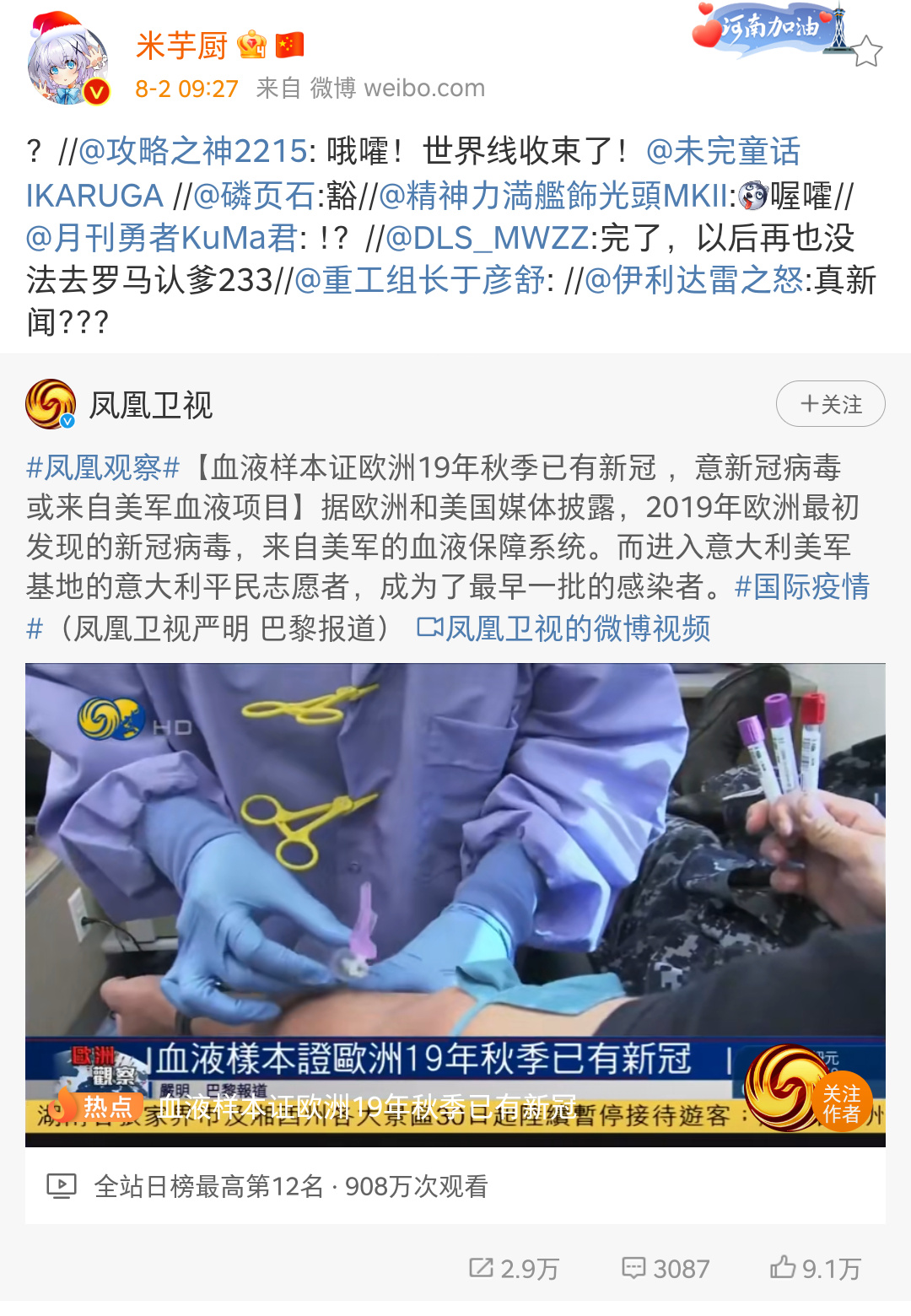Like the post showing 9.1万

(815, 1268)
